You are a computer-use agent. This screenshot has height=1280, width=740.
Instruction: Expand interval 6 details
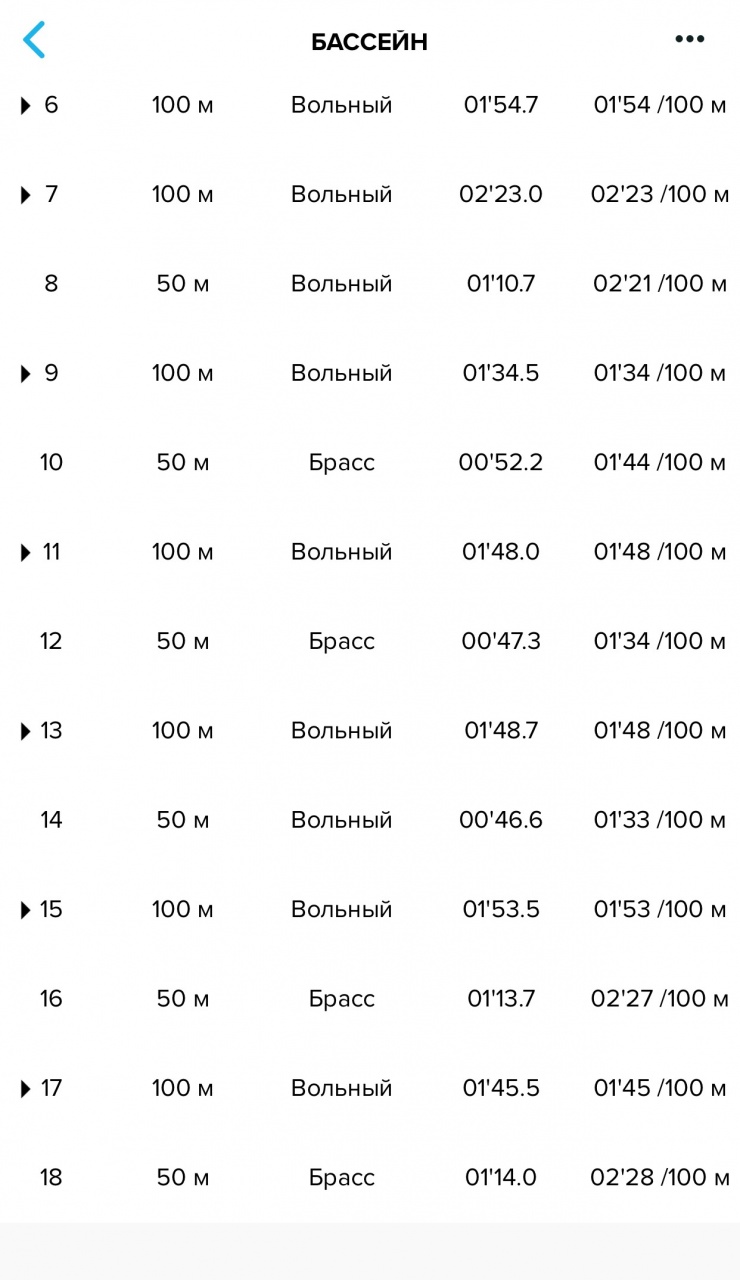[26, 105]
